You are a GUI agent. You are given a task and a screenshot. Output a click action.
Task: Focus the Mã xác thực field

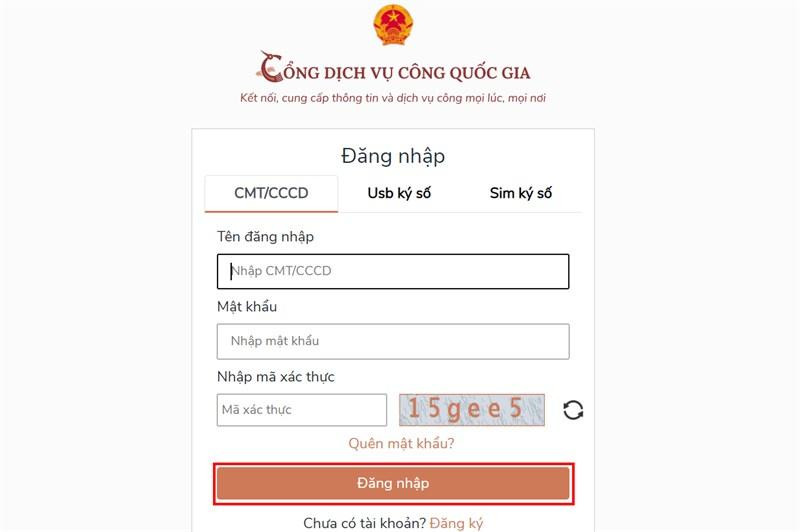point(301,410)
